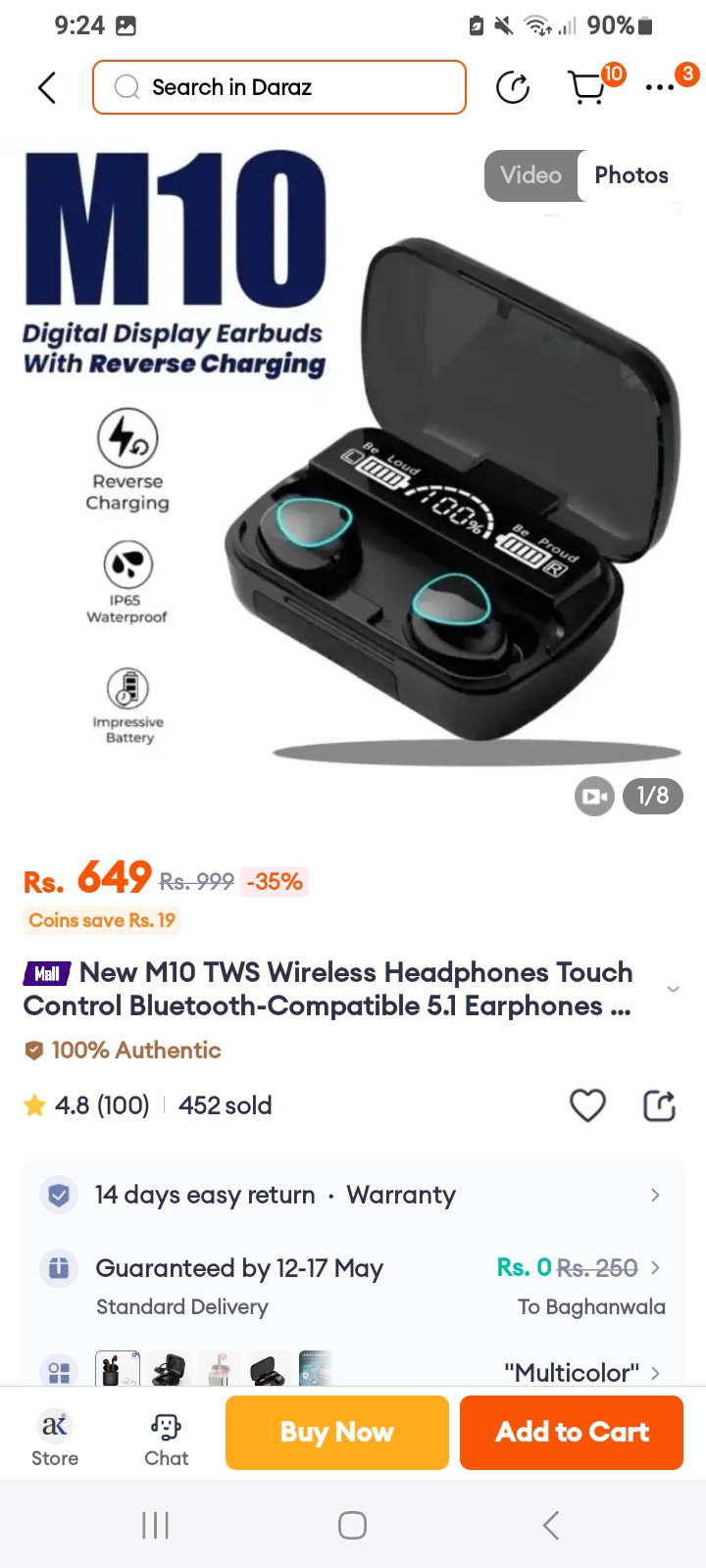
Task: Tap the Search in Daraz field
Action: (279, 87)
